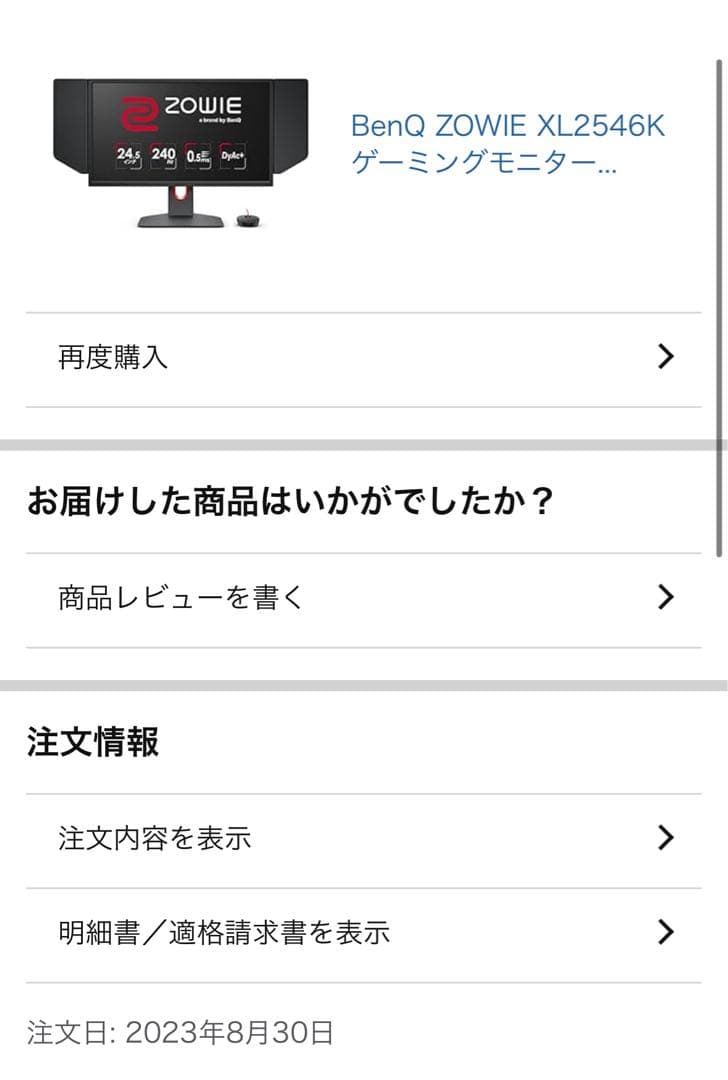Tap the chevron next to 商品レビューを書く
Image resolution: width=728 pixels, height=1080 pixels.
click(x=664, y=597)
